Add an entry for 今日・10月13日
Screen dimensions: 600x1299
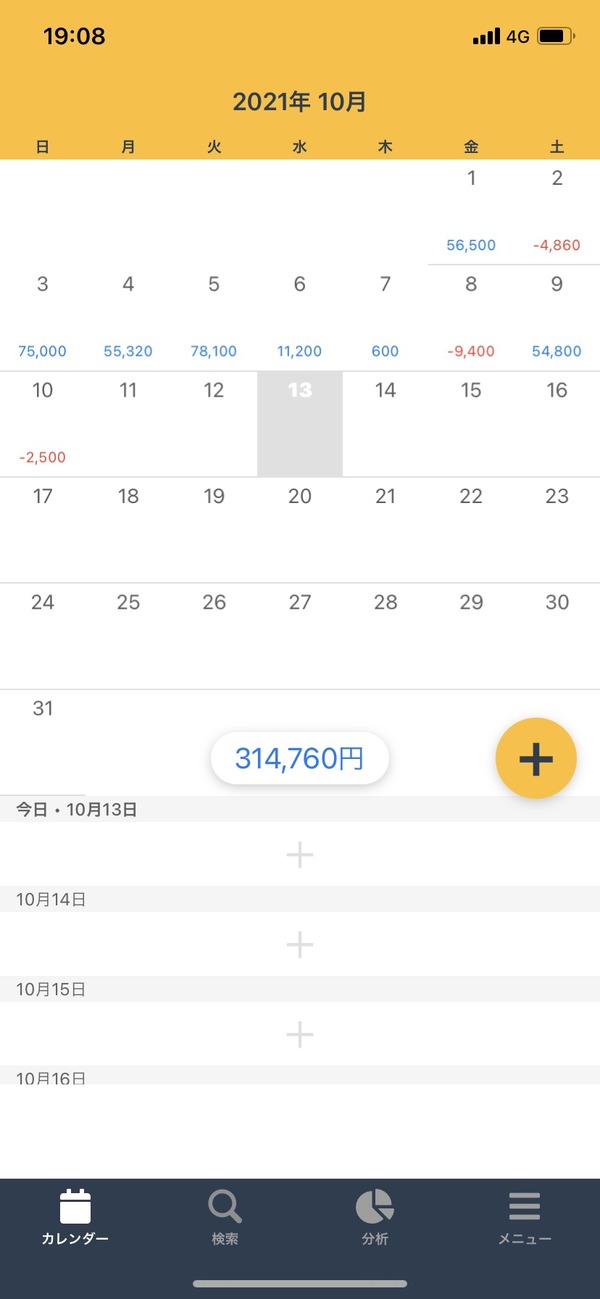(x=300, y=855)
